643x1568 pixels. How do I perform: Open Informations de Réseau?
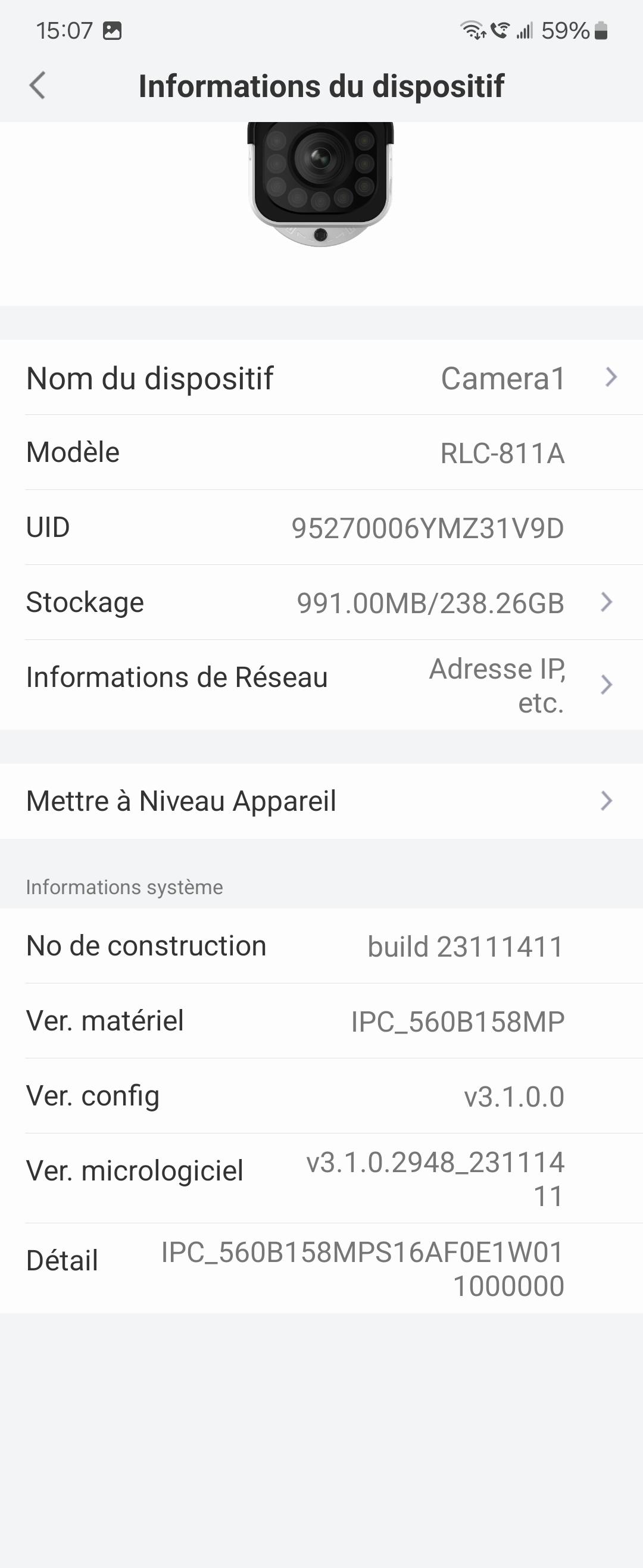tap(321, 685)
